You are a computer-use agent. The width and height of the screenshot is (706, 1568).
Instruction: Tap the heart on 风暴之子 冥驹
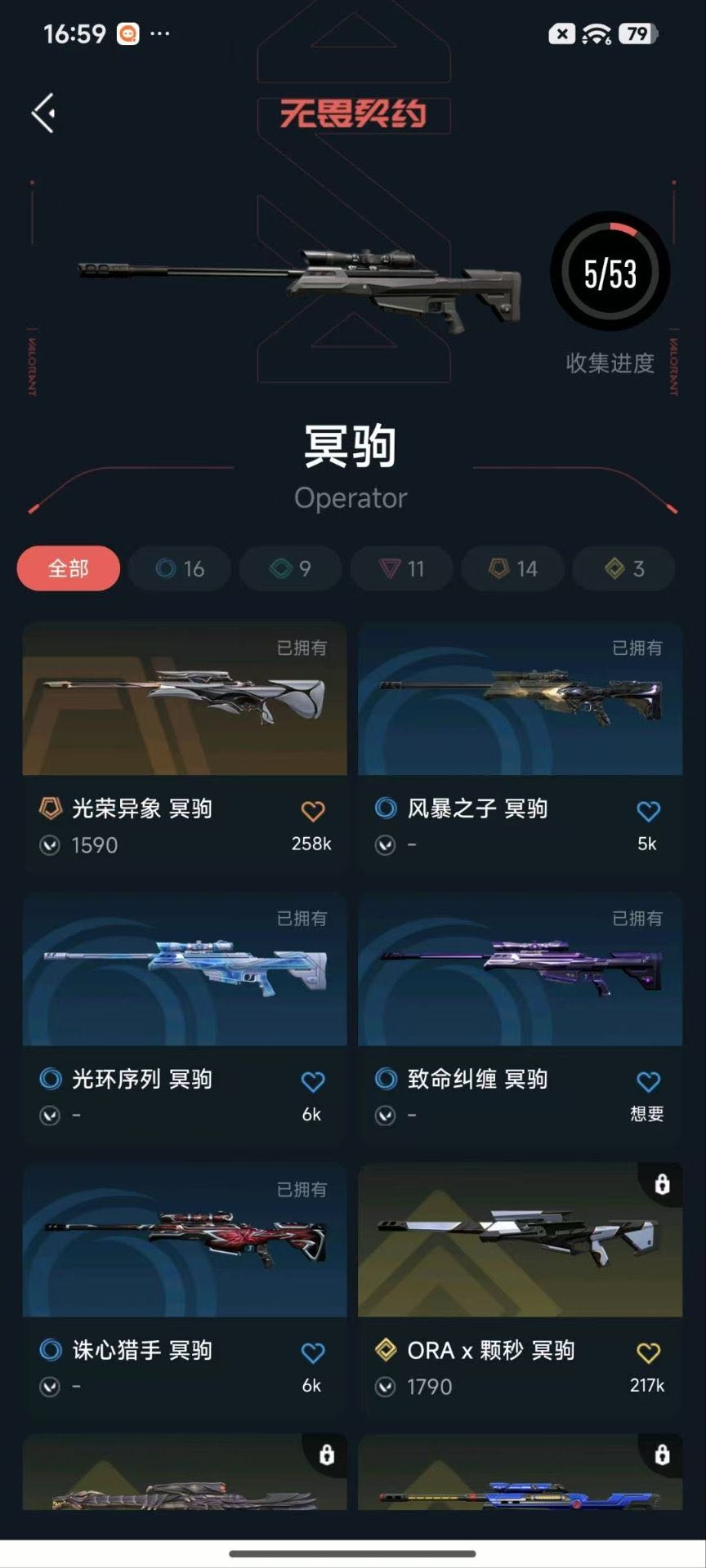648,811
